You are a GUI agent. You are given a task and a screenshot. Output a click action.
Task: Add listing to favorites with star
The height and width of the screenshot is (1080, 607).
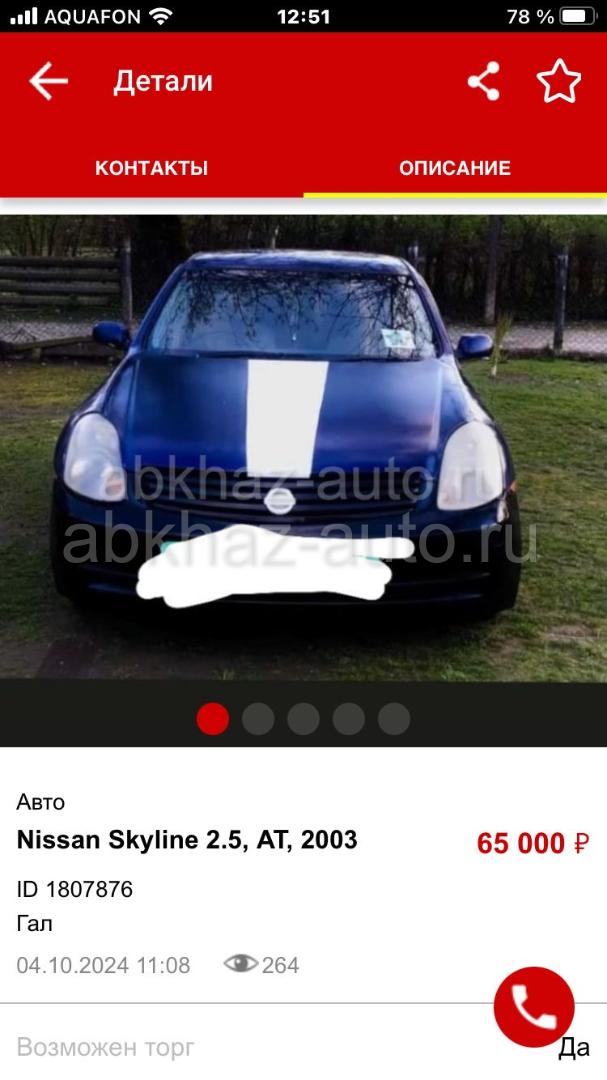(x=559, y=81)
